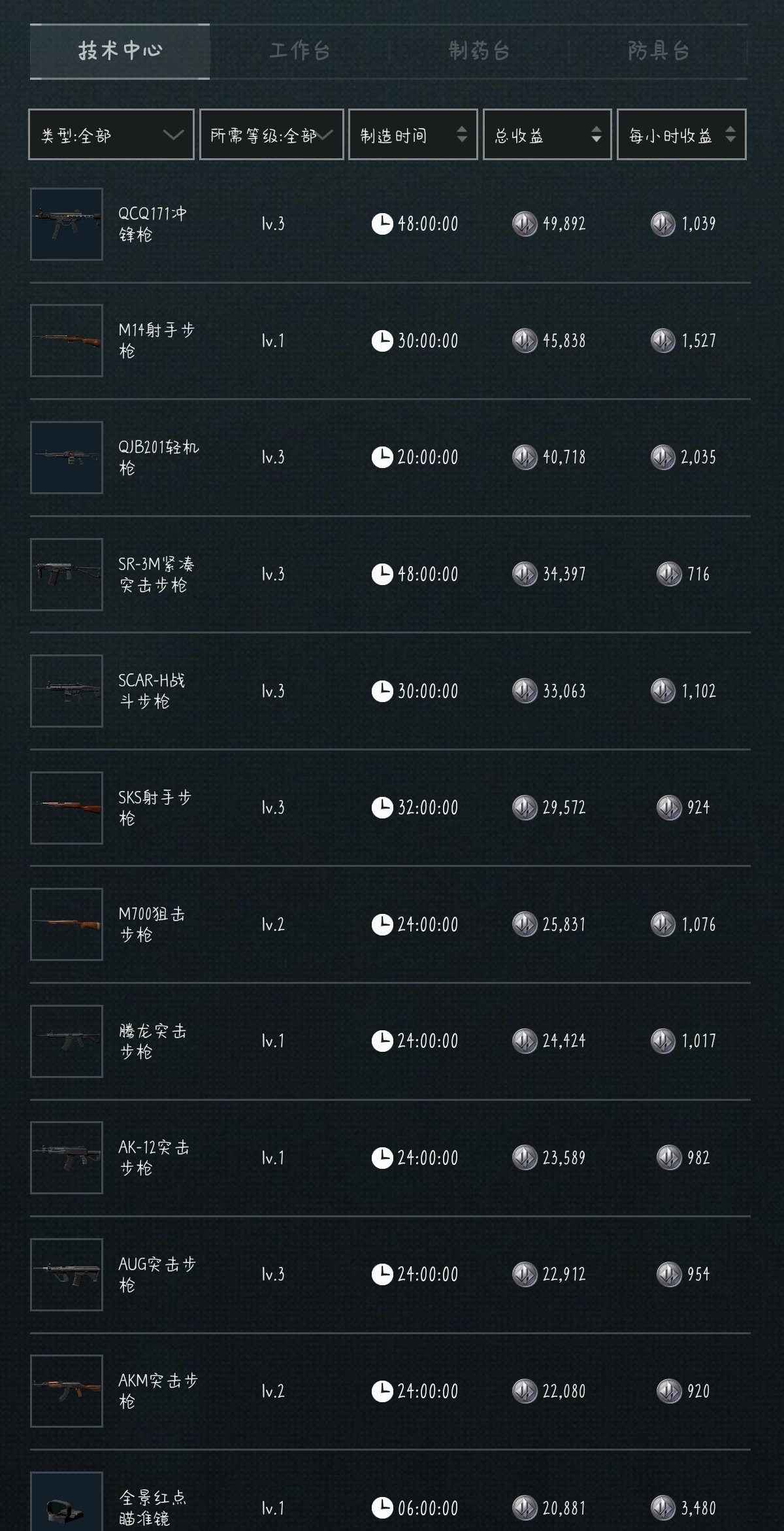Open the SKS射手步枪 row

pos(390,808)
